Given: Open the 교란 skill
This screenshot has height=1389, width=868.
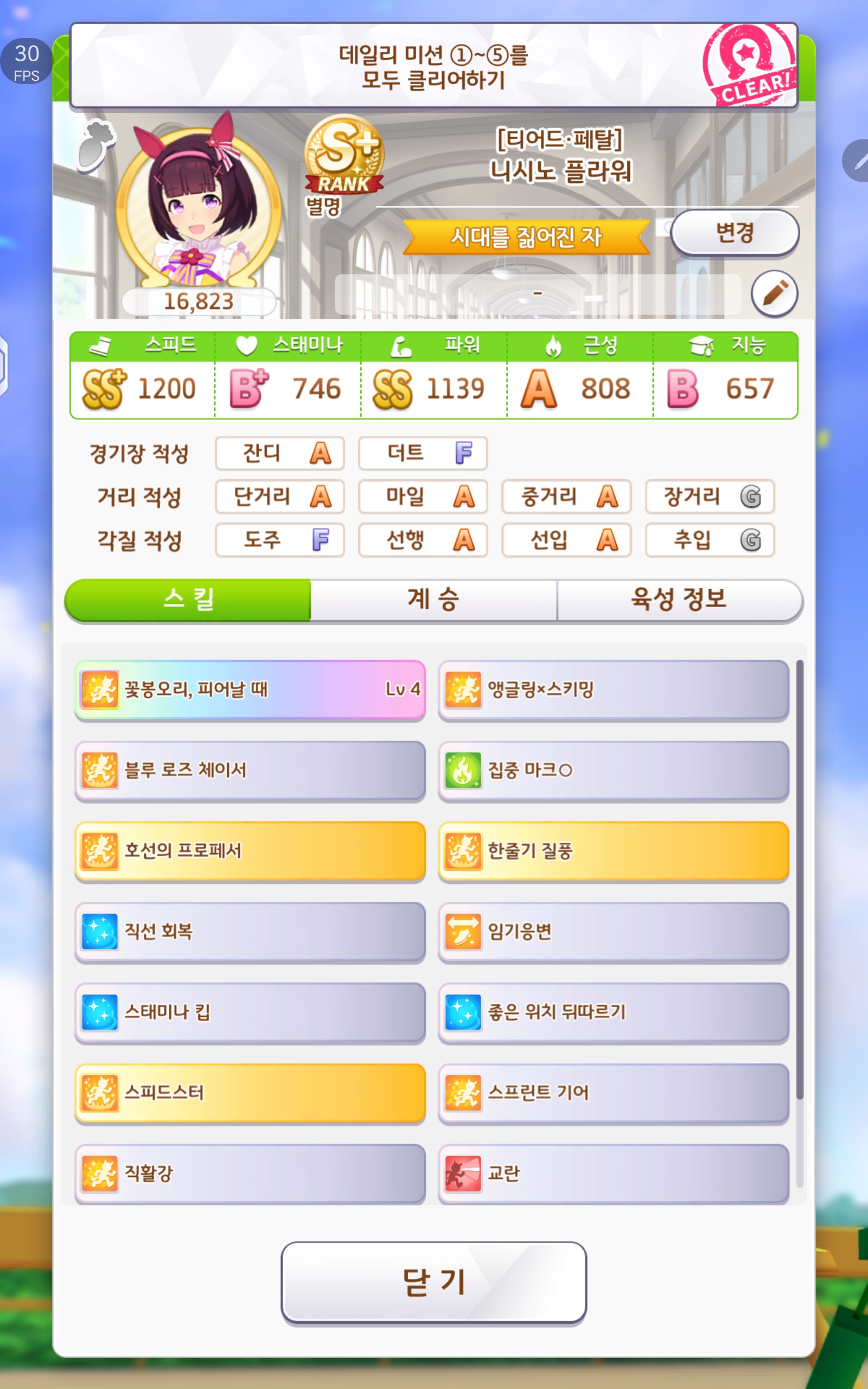Looking at the screenshot, I should [613, 1173].
